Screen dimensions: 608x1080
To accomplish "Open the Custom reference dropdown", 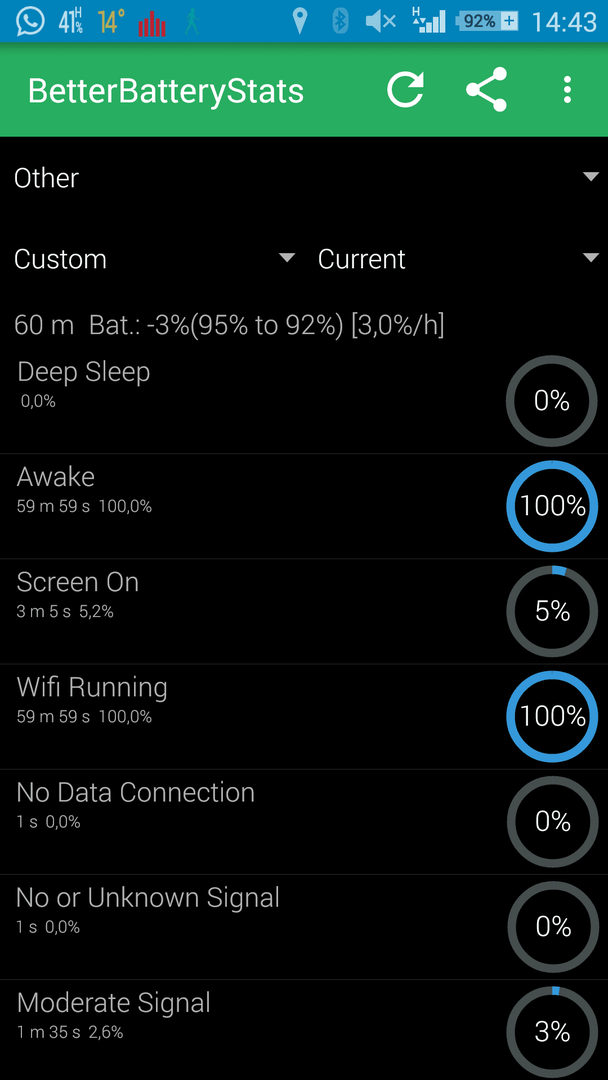I will coord(151,259).
